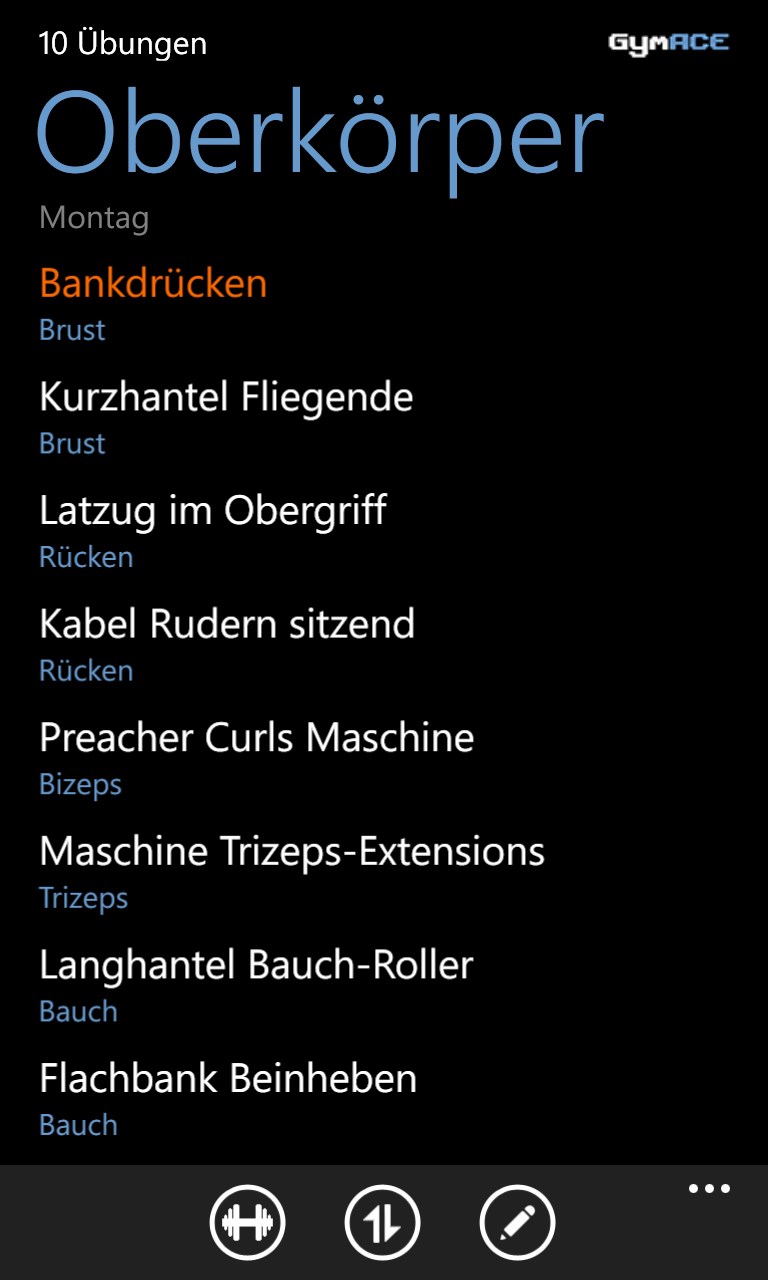Select Maschine Trizeps-Extensions

pyautogui.click(x=291, y=851)
